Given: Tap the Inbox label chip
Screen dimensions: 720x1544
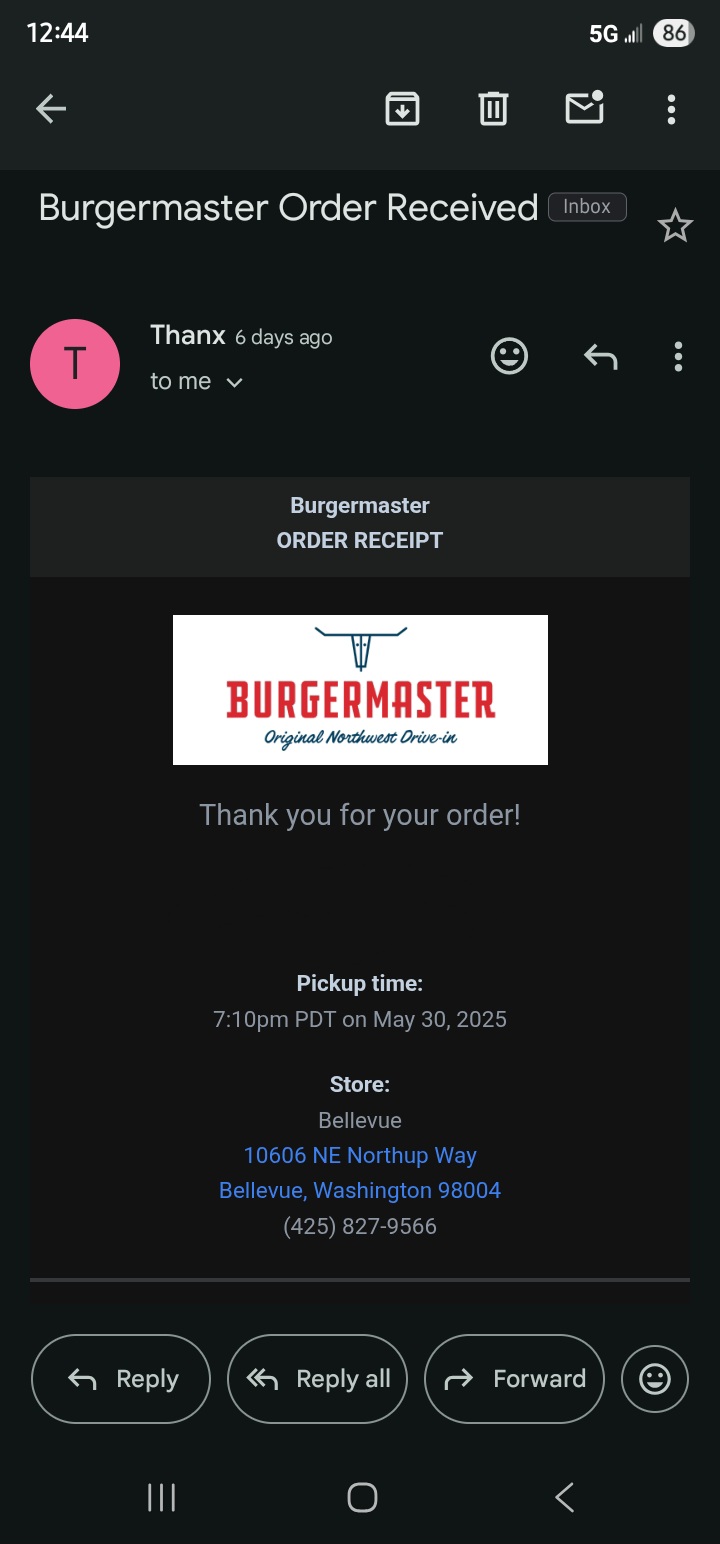Looking at the screenshot, I should pos(587,207).
